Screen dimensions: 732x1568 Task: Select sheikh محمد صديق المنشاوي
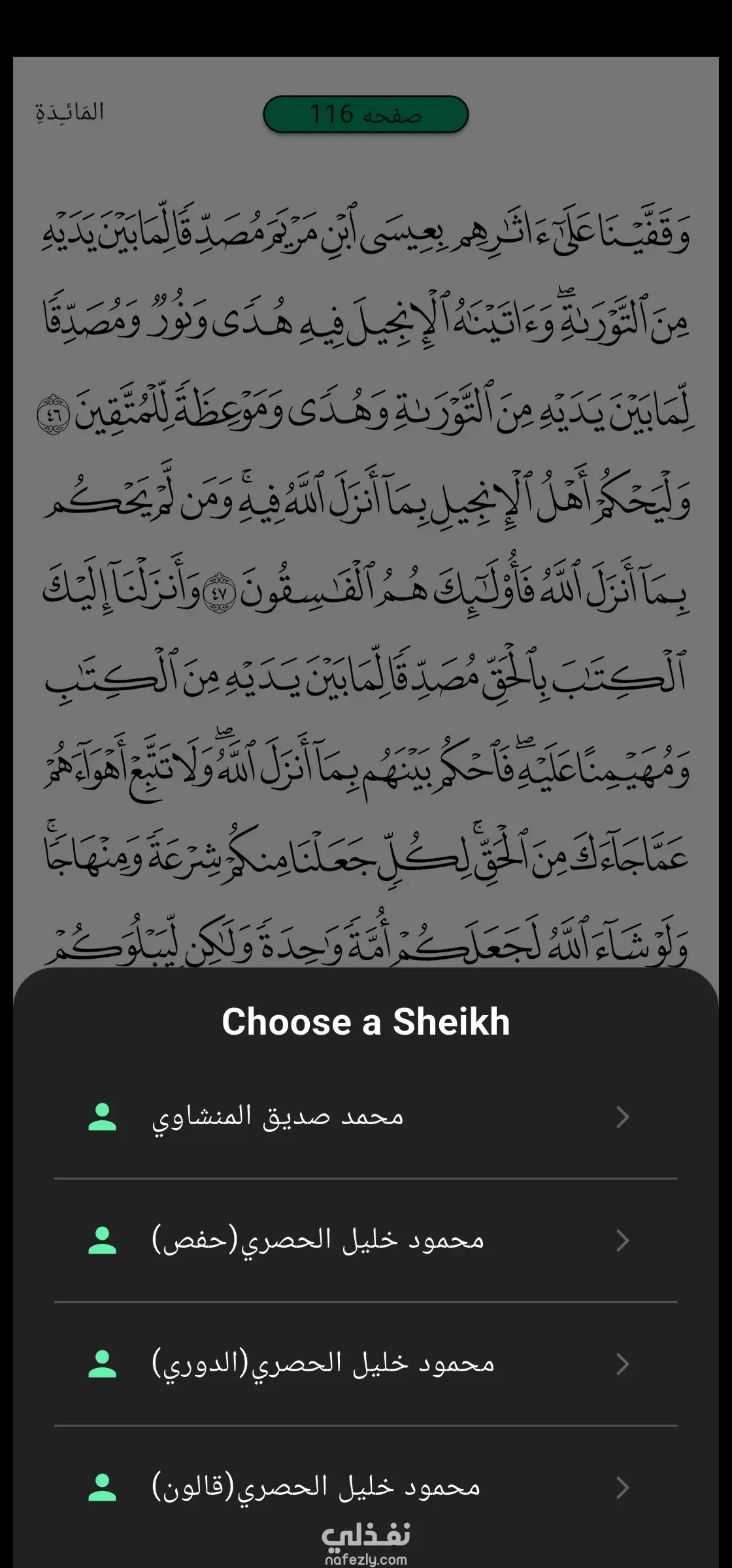[365, 1117]
